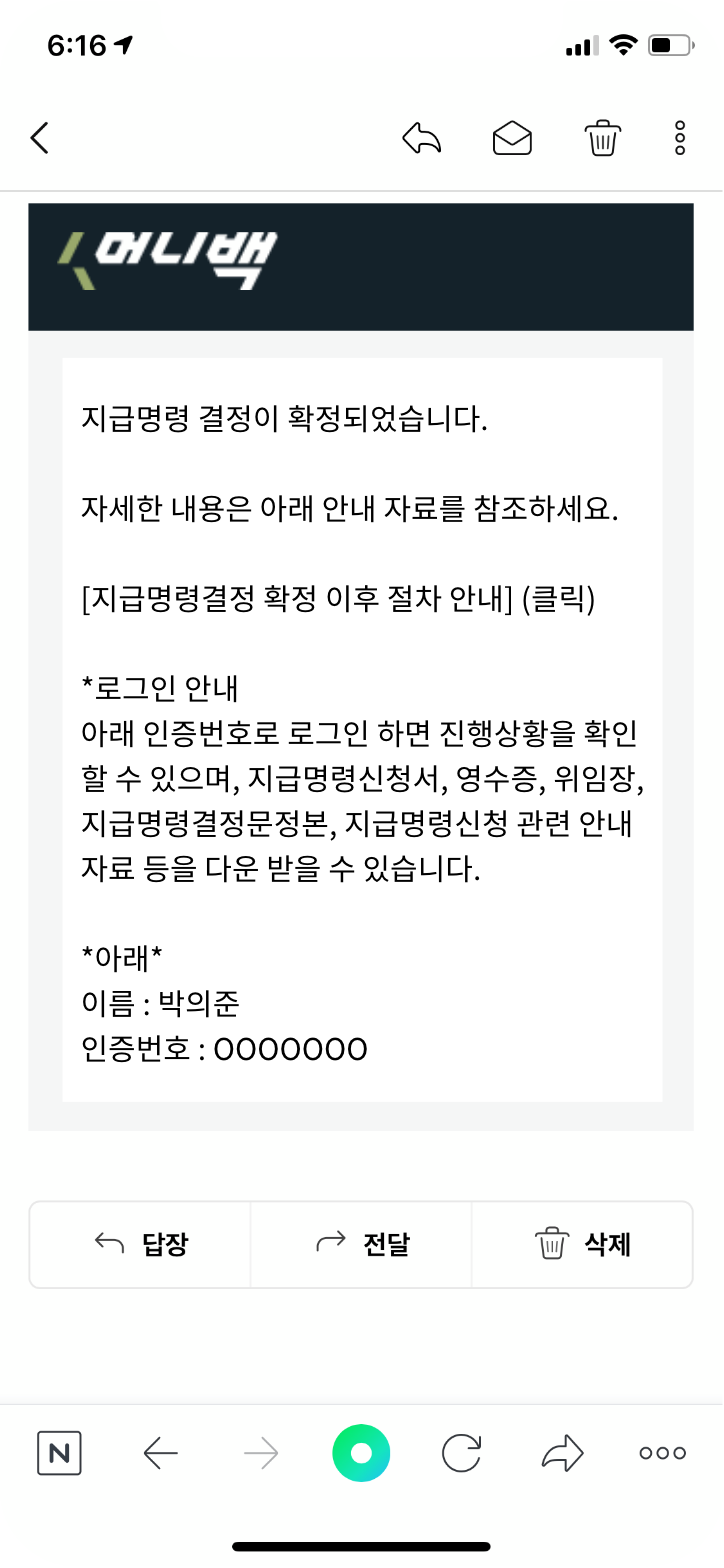
Task: Forward the email with the 전달 button
Action: (x=361, y=1244)
